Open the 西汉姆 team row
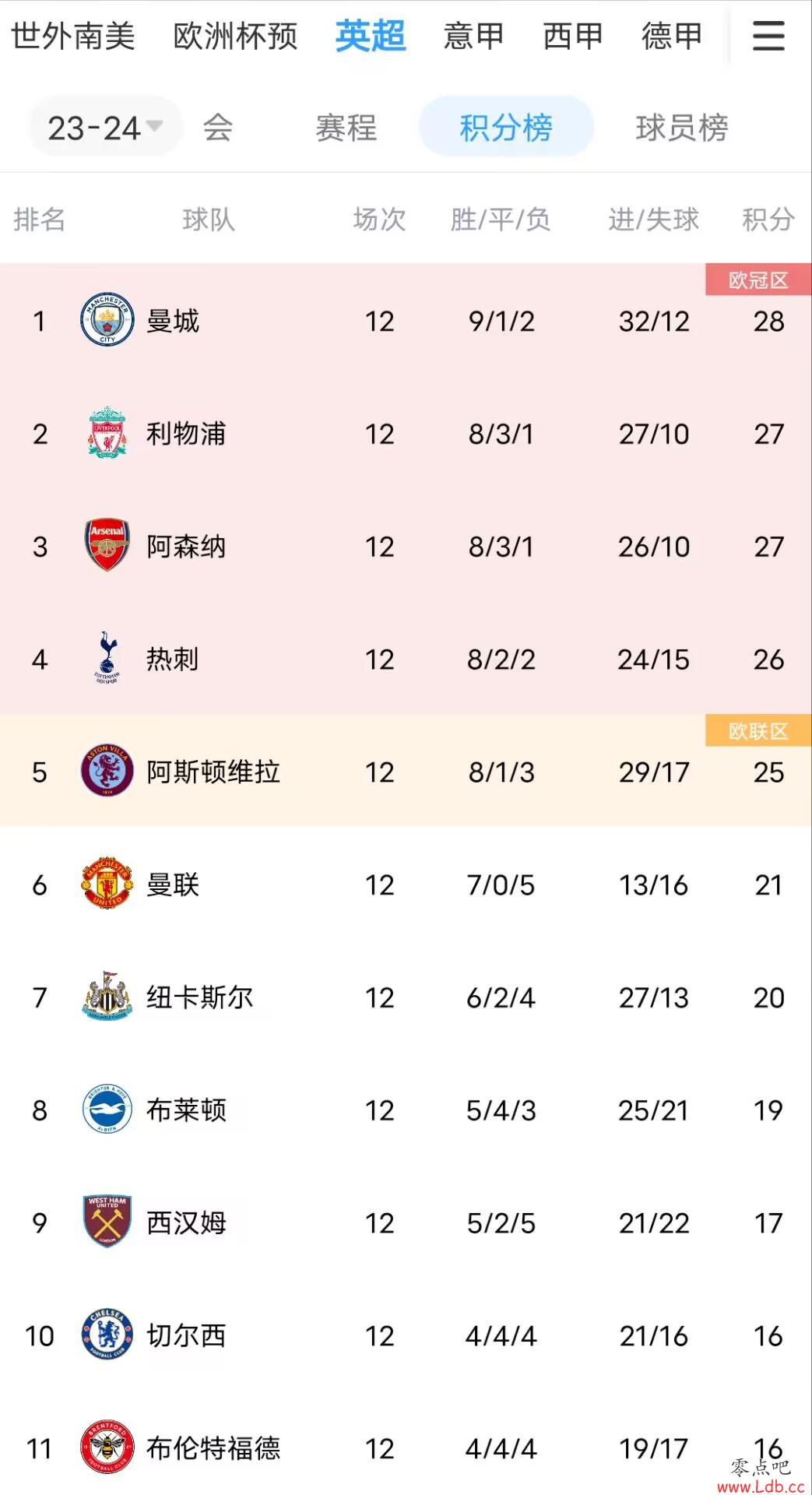The image size is (812, 1495). pos(406,1223)
